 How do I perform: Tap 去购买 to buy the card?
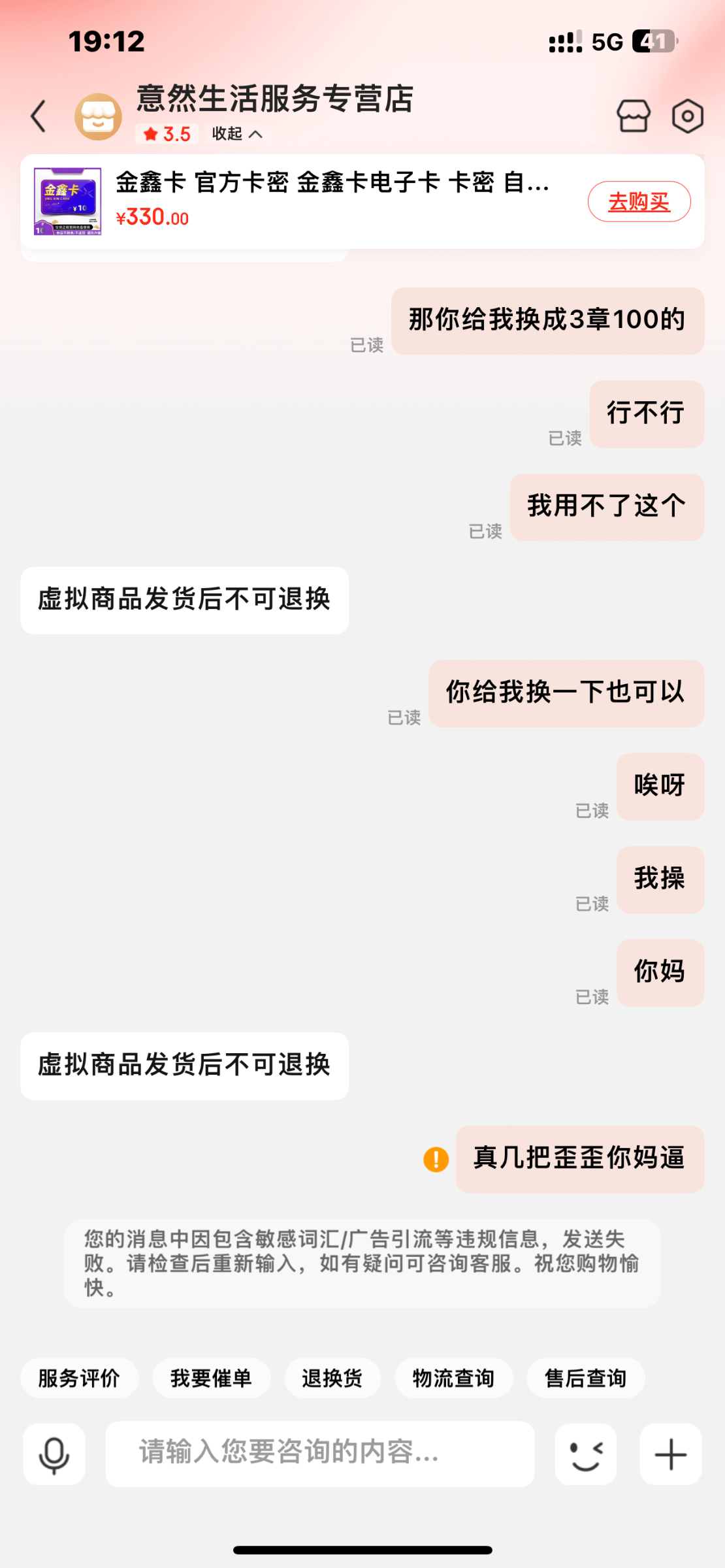tap(639, 202)
